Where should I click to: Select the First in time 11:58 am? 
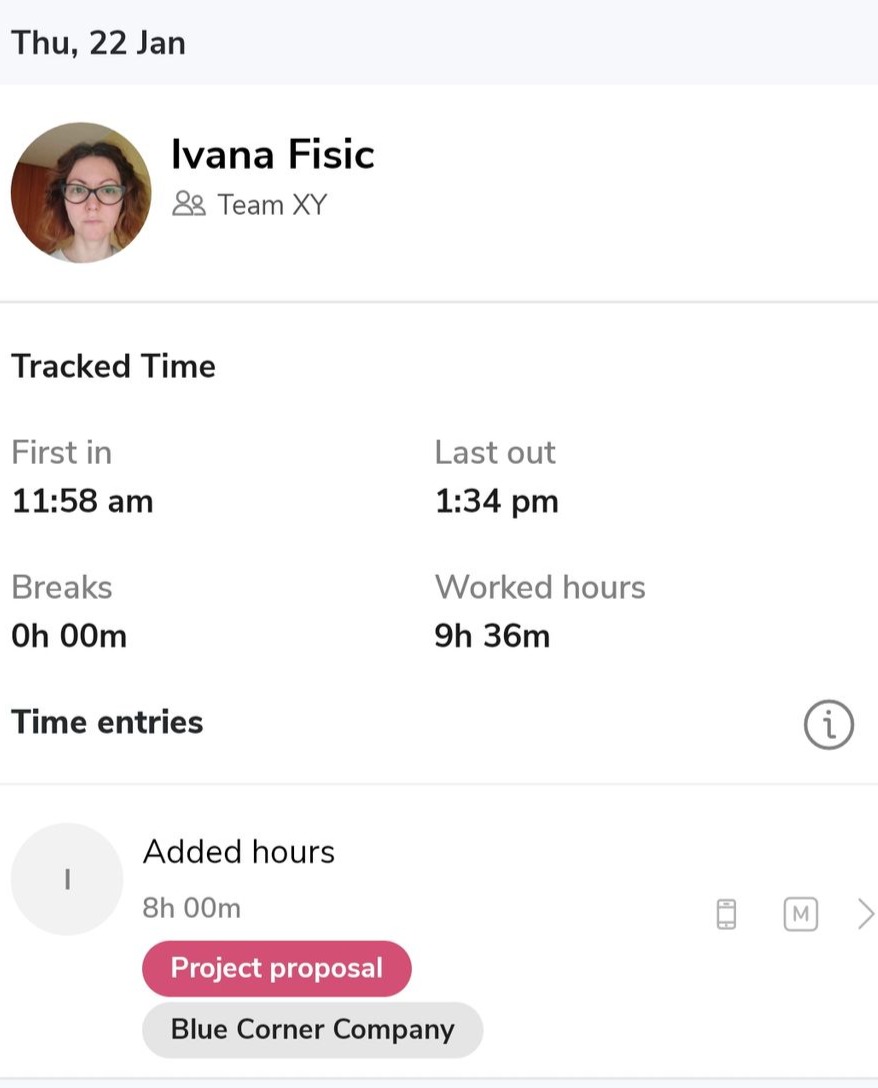81,501
